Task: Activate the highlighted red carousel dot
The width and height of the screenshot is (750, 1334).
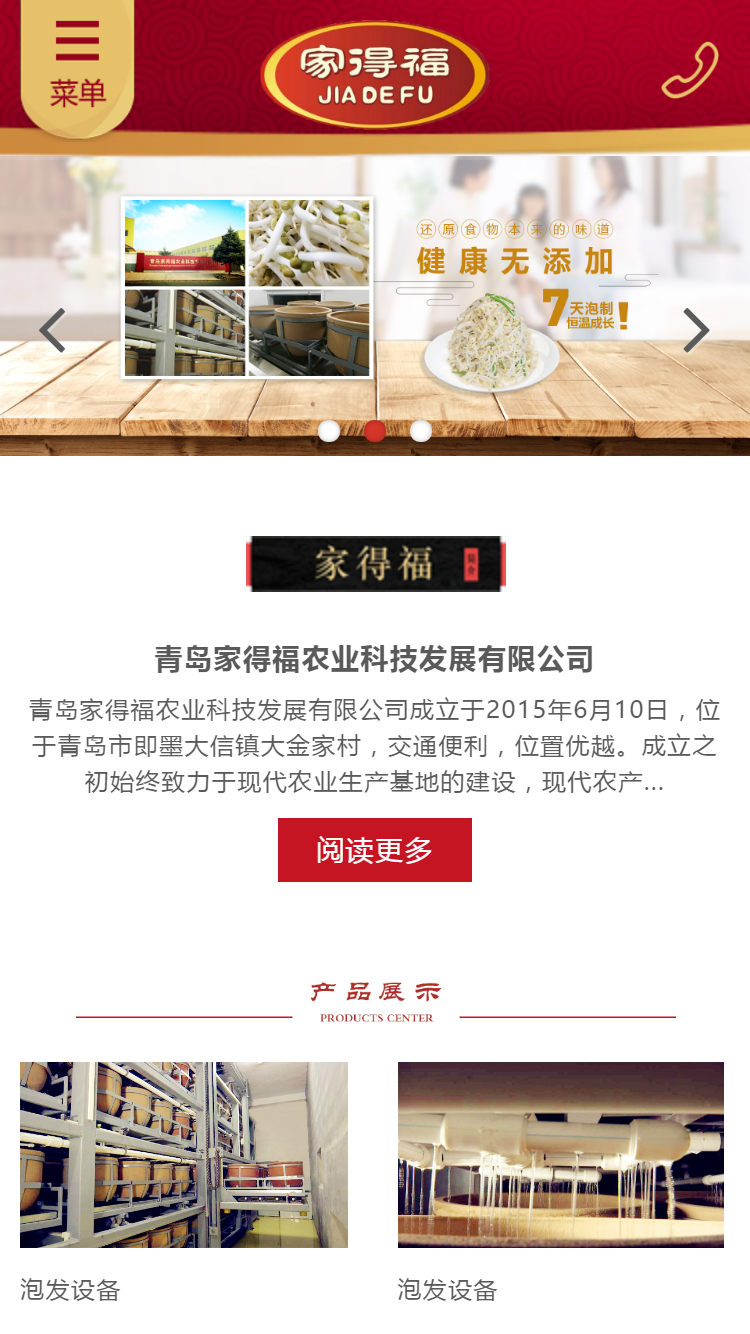Action: click(375, 431)
